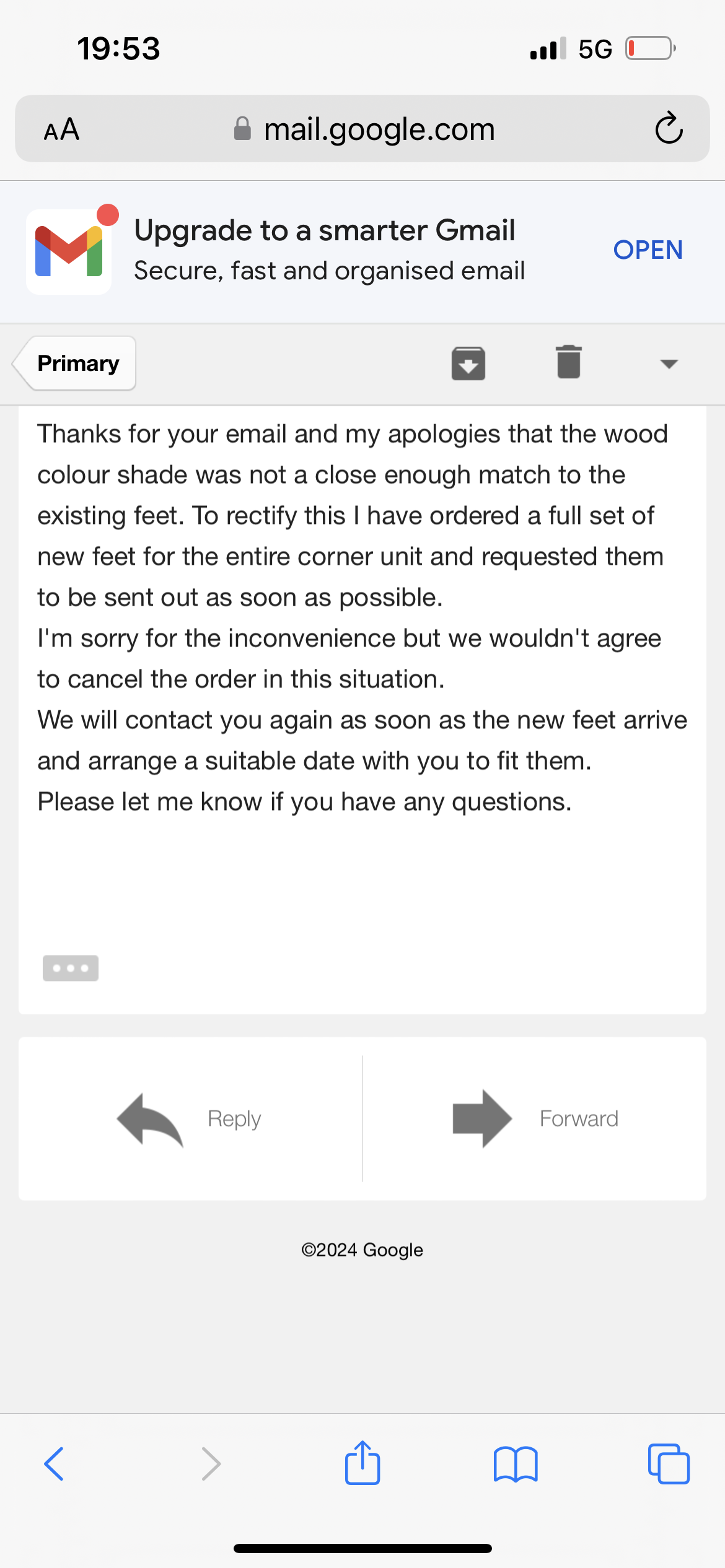The width and height of the screenshot is (725, 1568).
Task: Archive this email
Action: (468, 364)
